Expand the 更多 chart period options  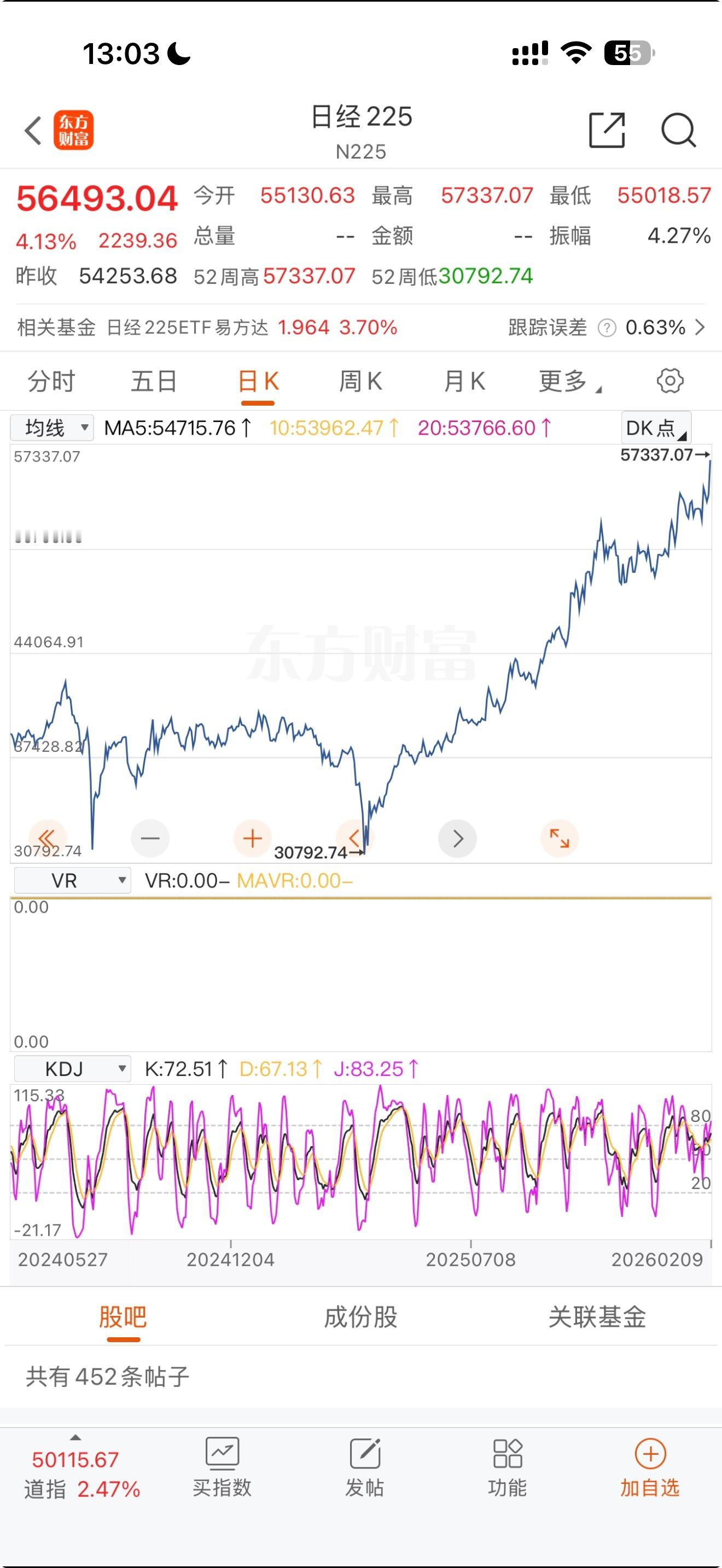point(567,381)
